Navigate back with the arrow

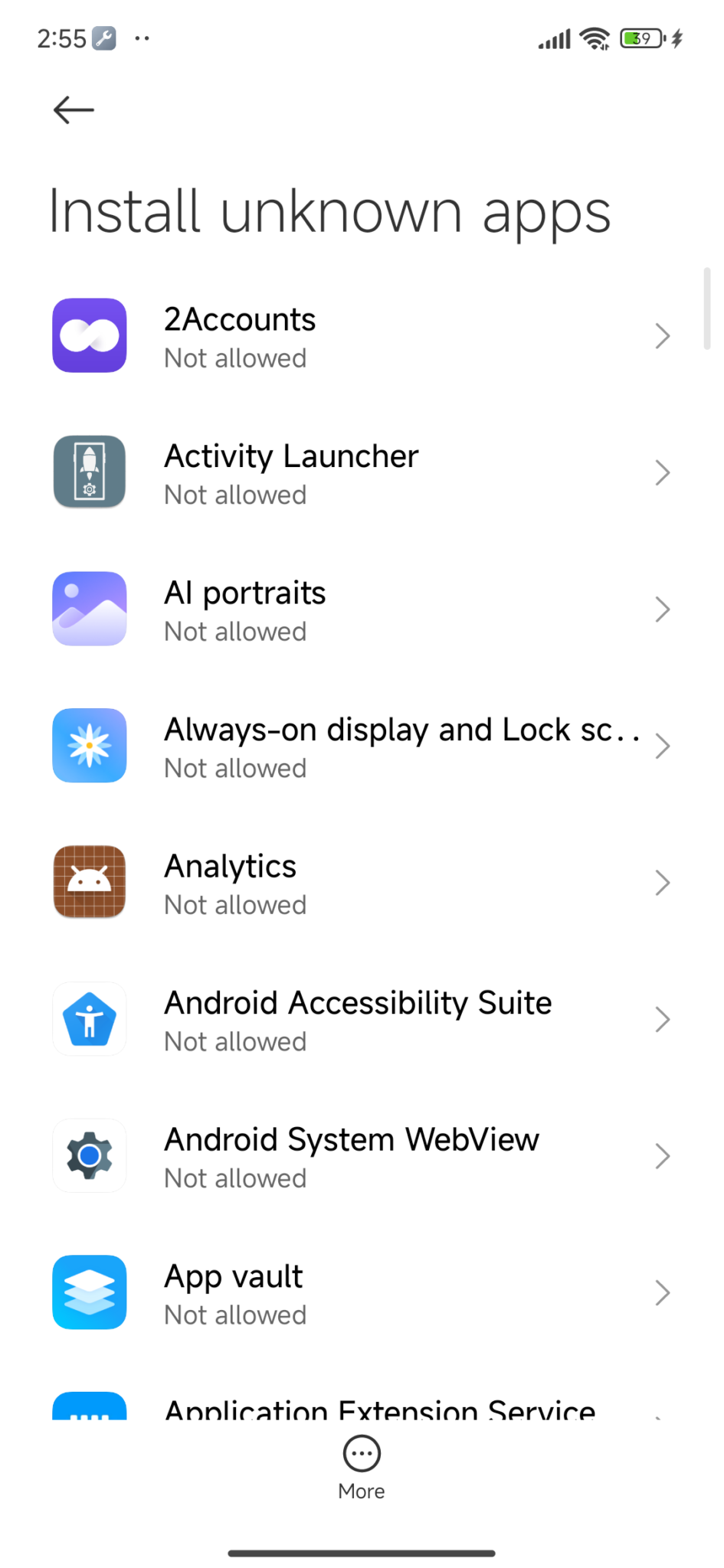click(x=73, y=109)
